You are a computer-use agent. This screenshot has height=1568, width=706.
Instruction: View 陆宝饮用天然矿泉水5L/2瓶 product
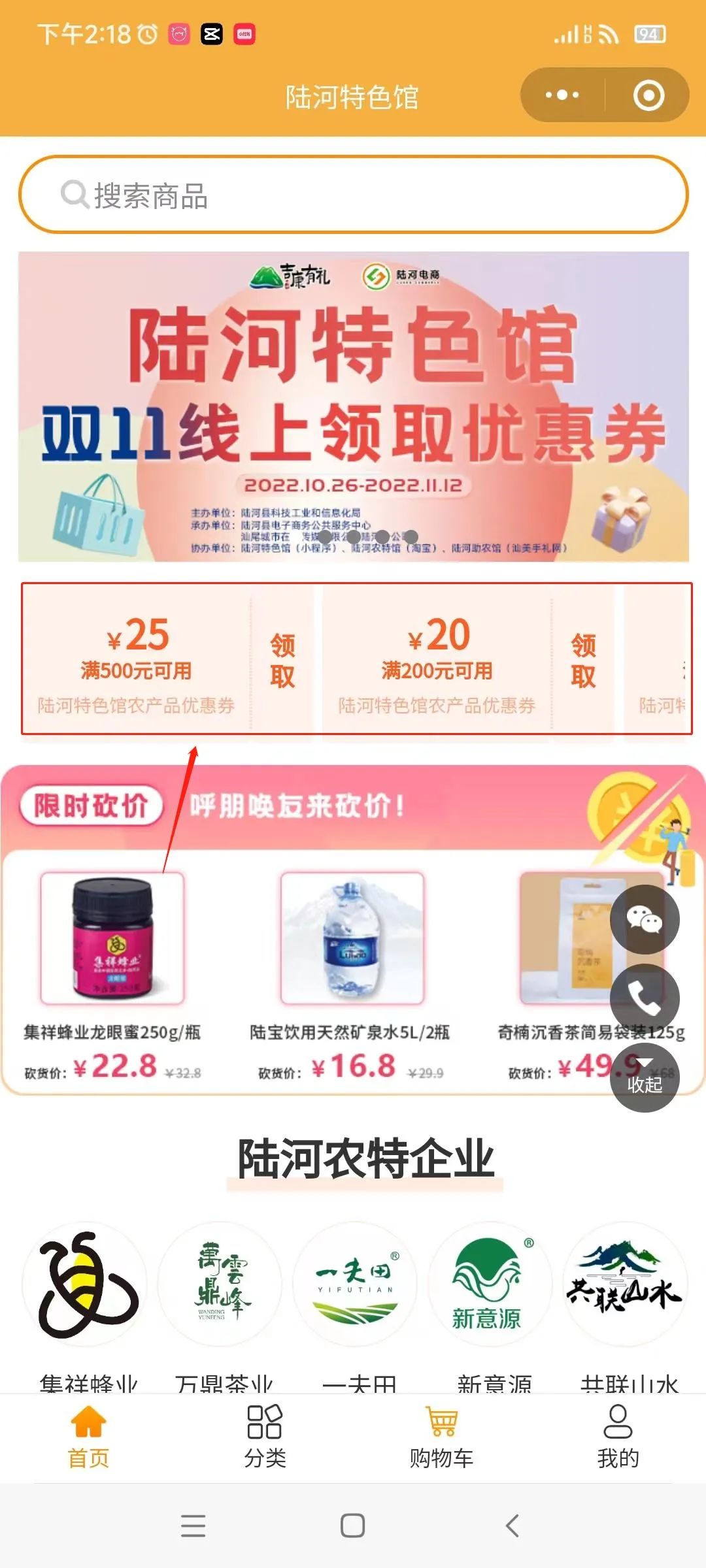pos(352,938)
